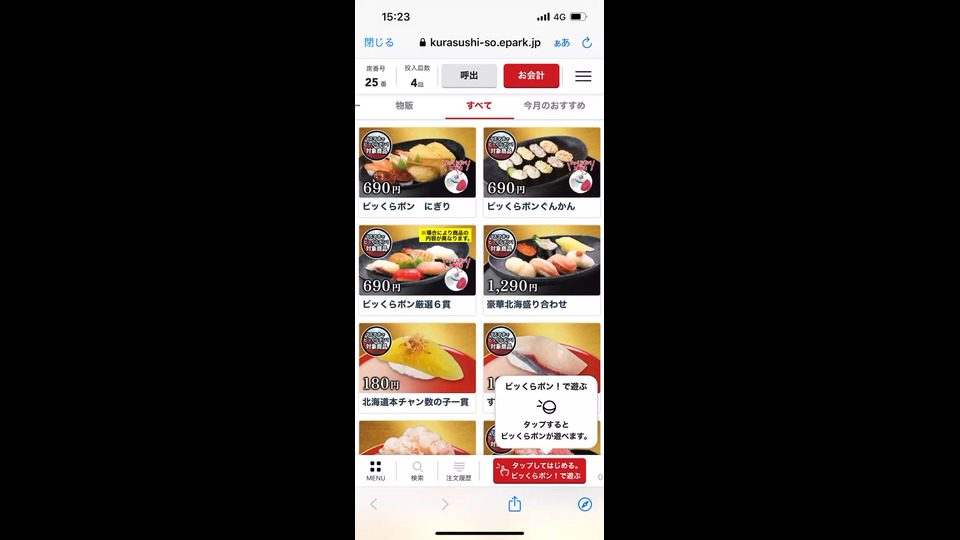Open the ビッくらポンぐんかん item
This screenshot has height=540, width=960.
click(x=541, y=172)
